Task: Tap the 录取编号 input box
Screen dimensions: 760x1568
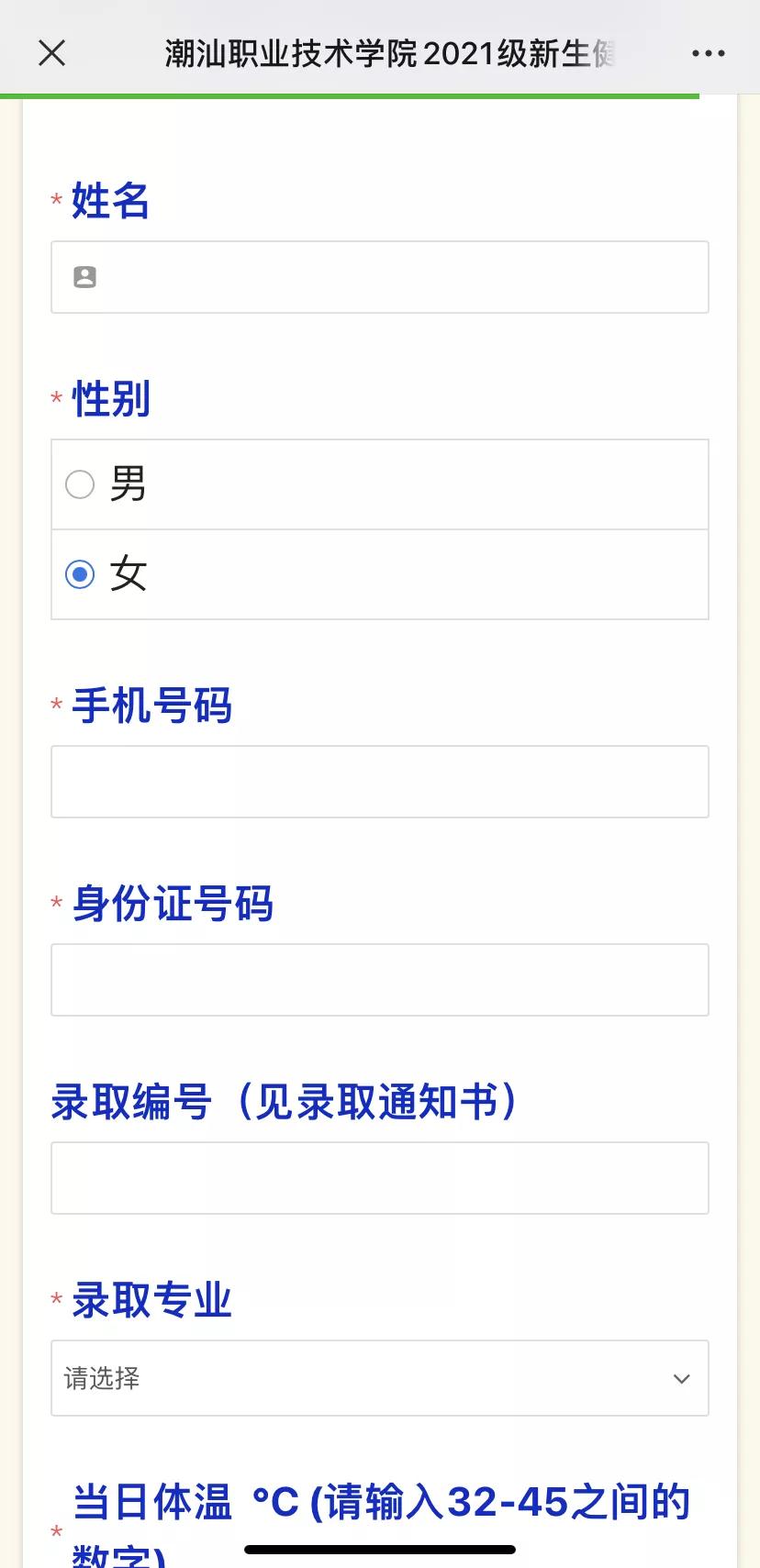Action: 380,1178
